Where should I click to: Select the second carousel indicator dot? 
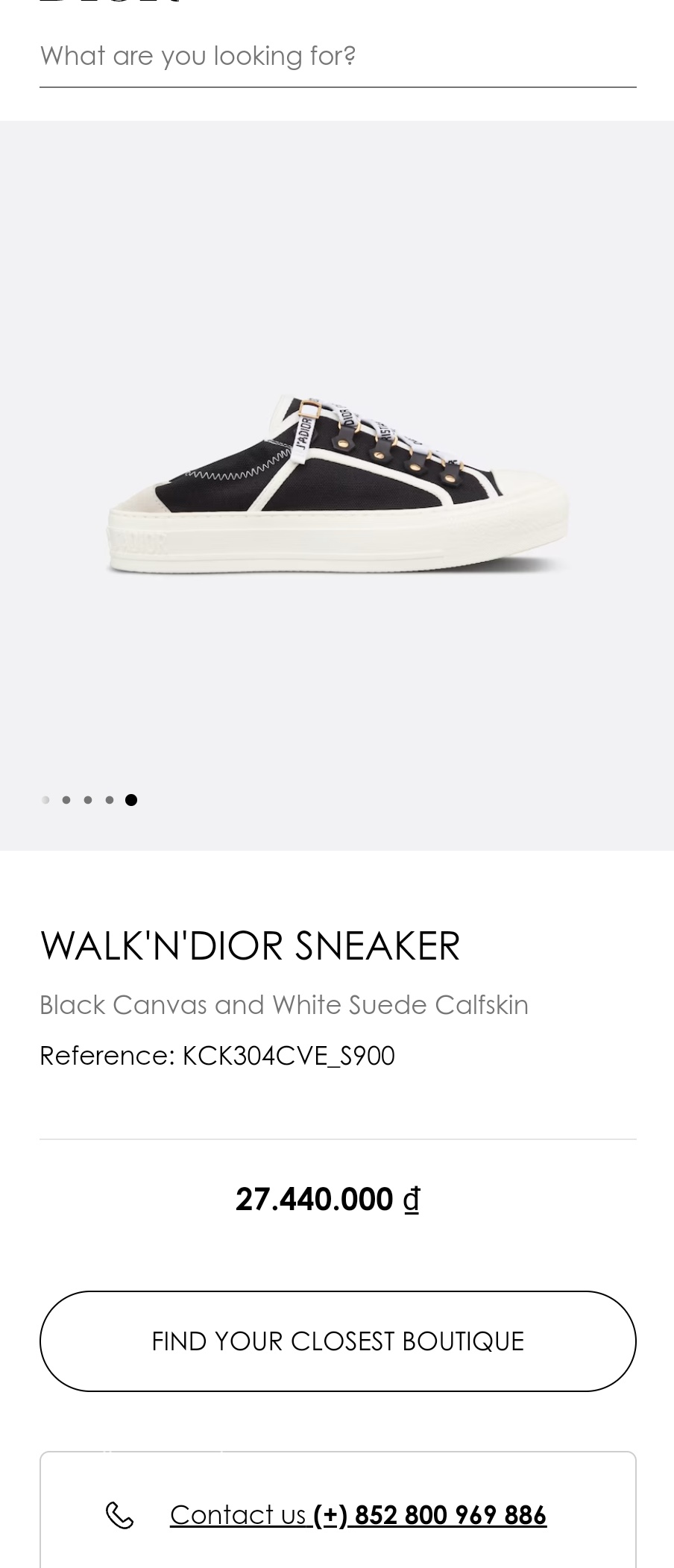tap(66, 799)
